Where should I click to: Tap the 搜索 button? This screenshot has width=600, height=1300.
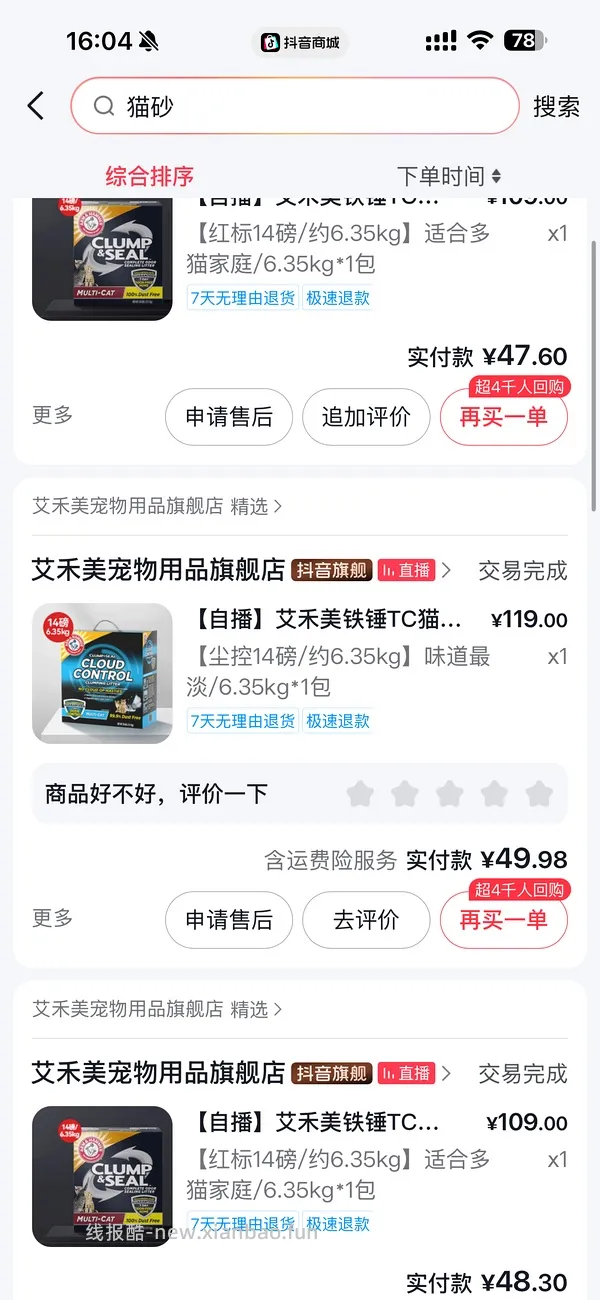[x=557, y=107]
